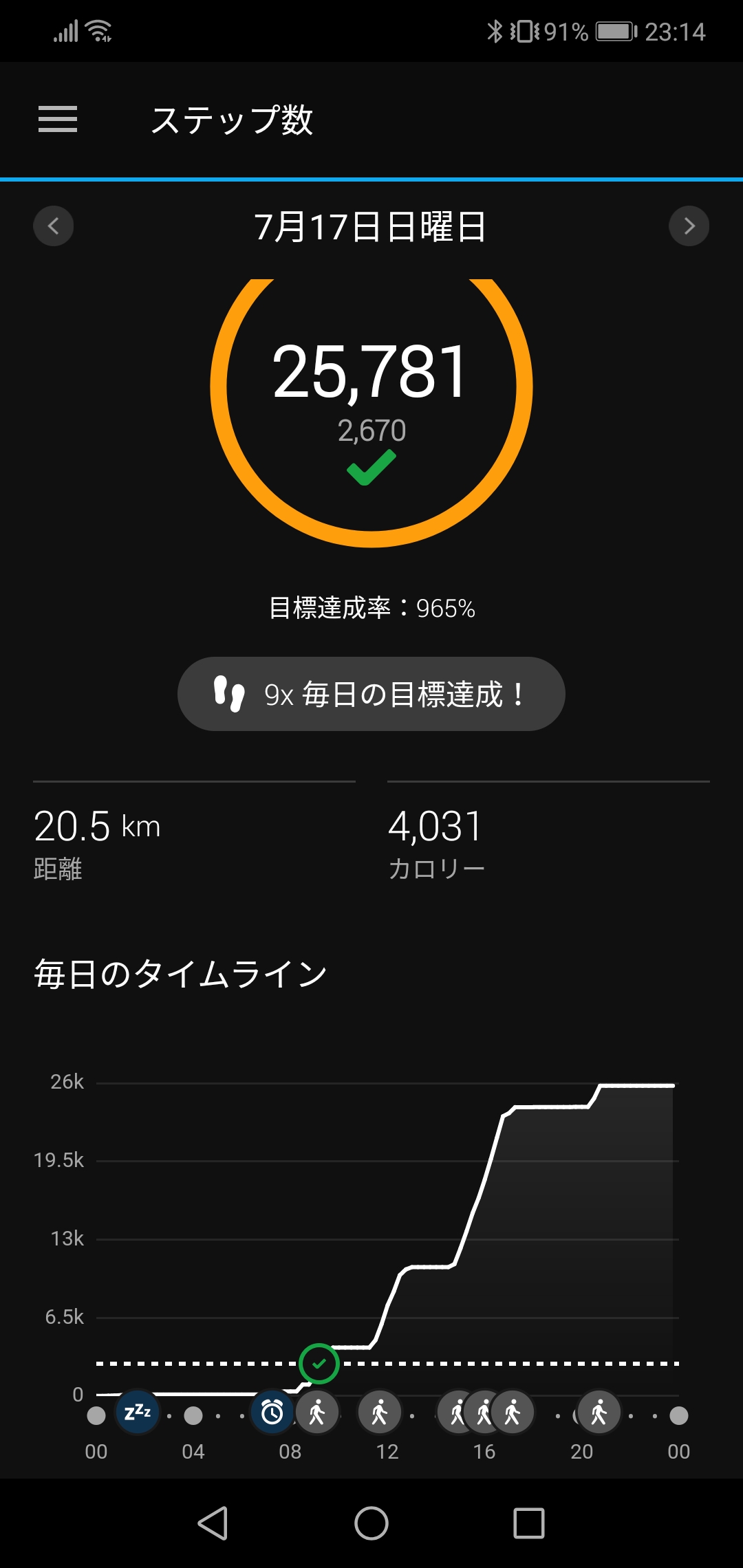The image size is (743, 1568).
Task: Open the hamburger drawer menu
Action: point(58,119)
